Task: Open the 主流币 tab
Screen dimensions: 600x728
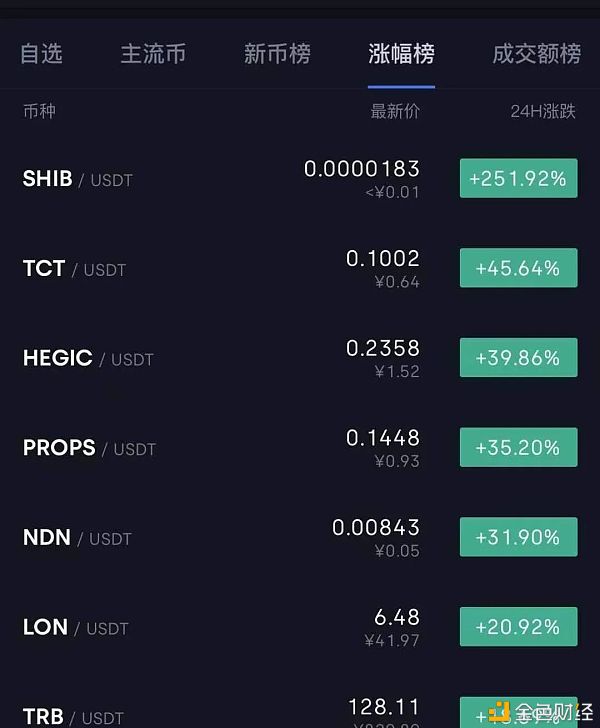Action: [x=153, y=54]
